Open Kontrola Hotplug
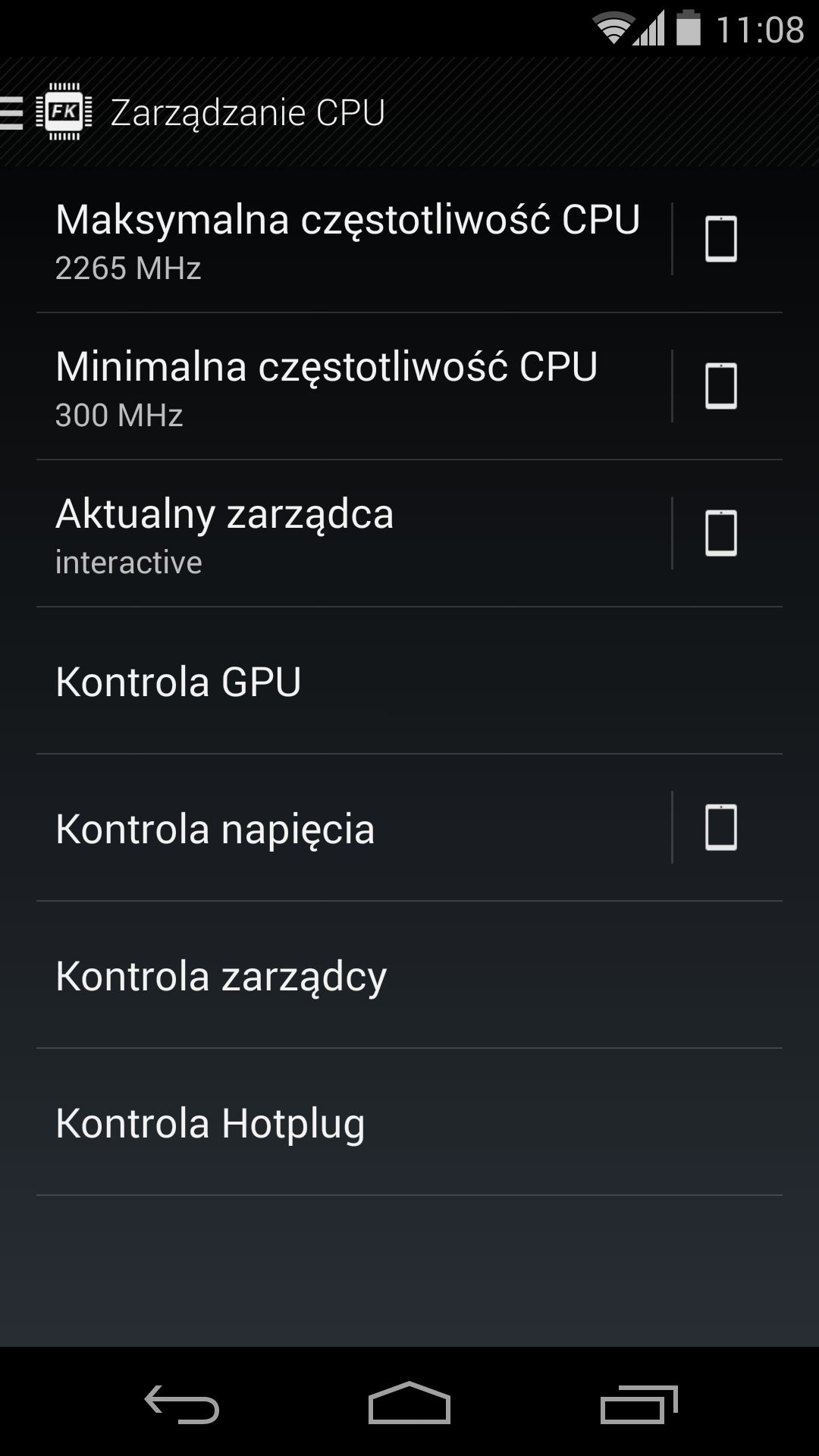This screenshot has width=819, height=1456. (409, 1122)
